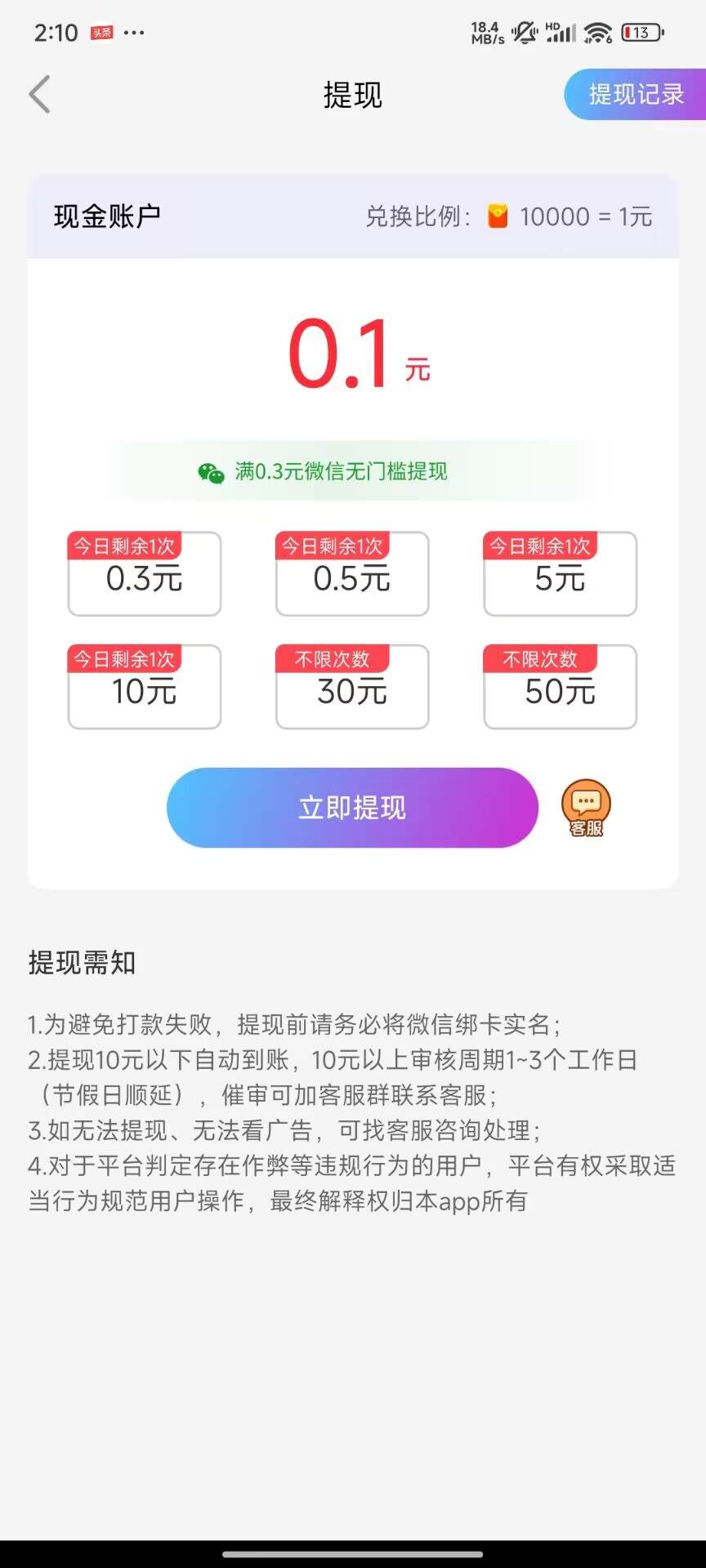Pick the 50元 unlimited withdrawal amount

point(560,688)
